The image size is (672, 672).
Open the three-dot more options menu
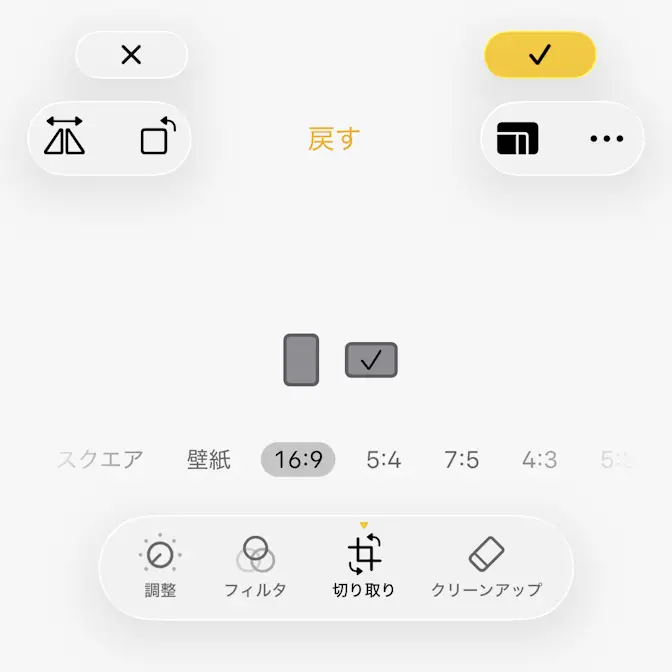click(x=607, y=139)
